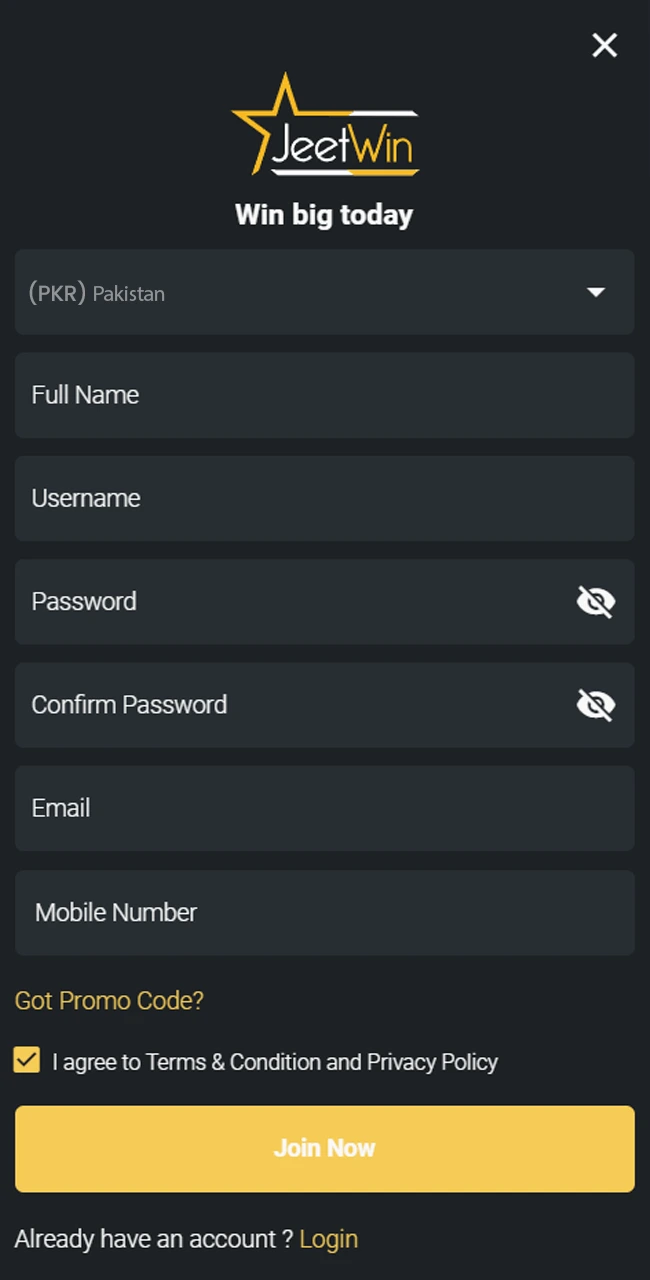Viewport: 650px width, 1280px height.
Task: Uncheck the Terms & Condition agreement box
Action: pyautogui.click(x=27, y=1061)
